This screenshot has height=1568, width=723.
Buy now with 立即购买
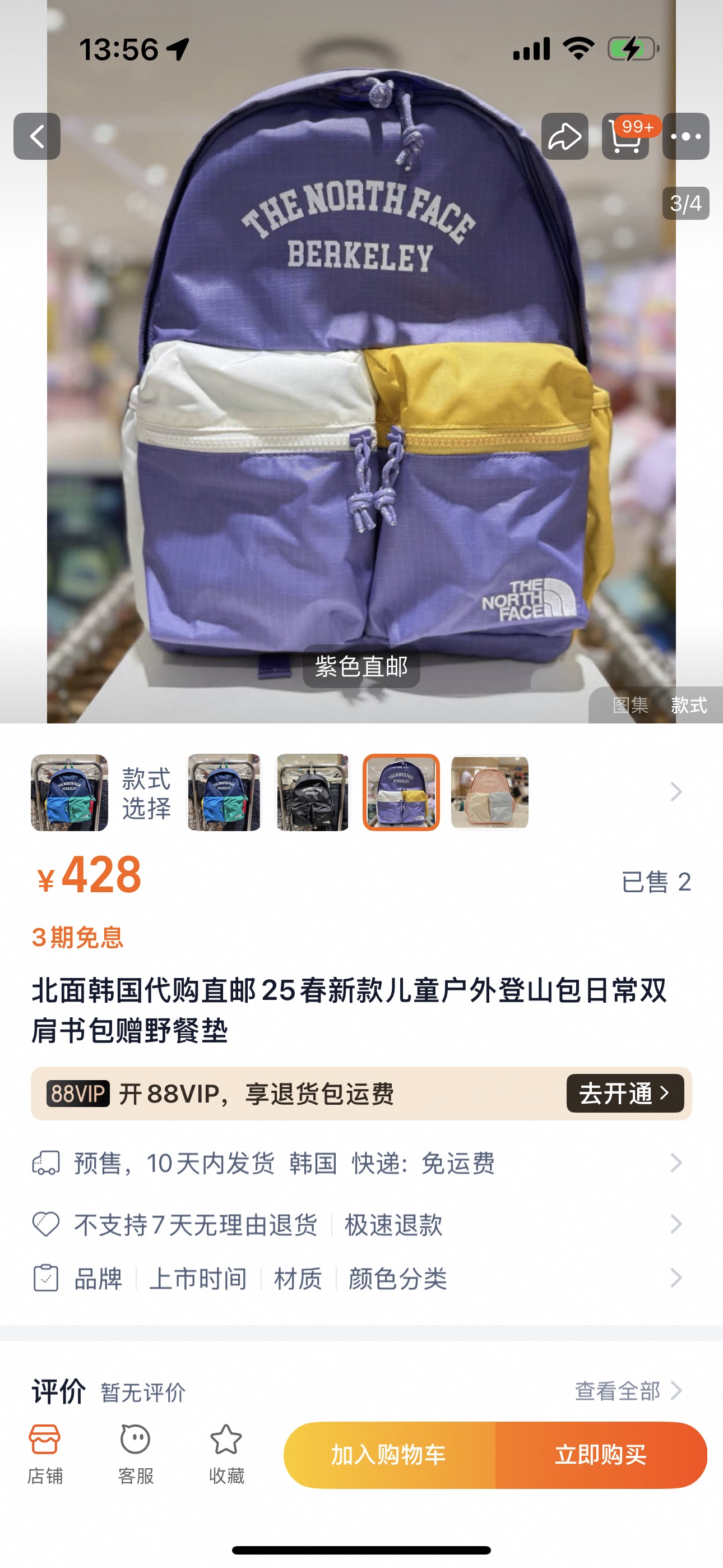point(601,1455)
